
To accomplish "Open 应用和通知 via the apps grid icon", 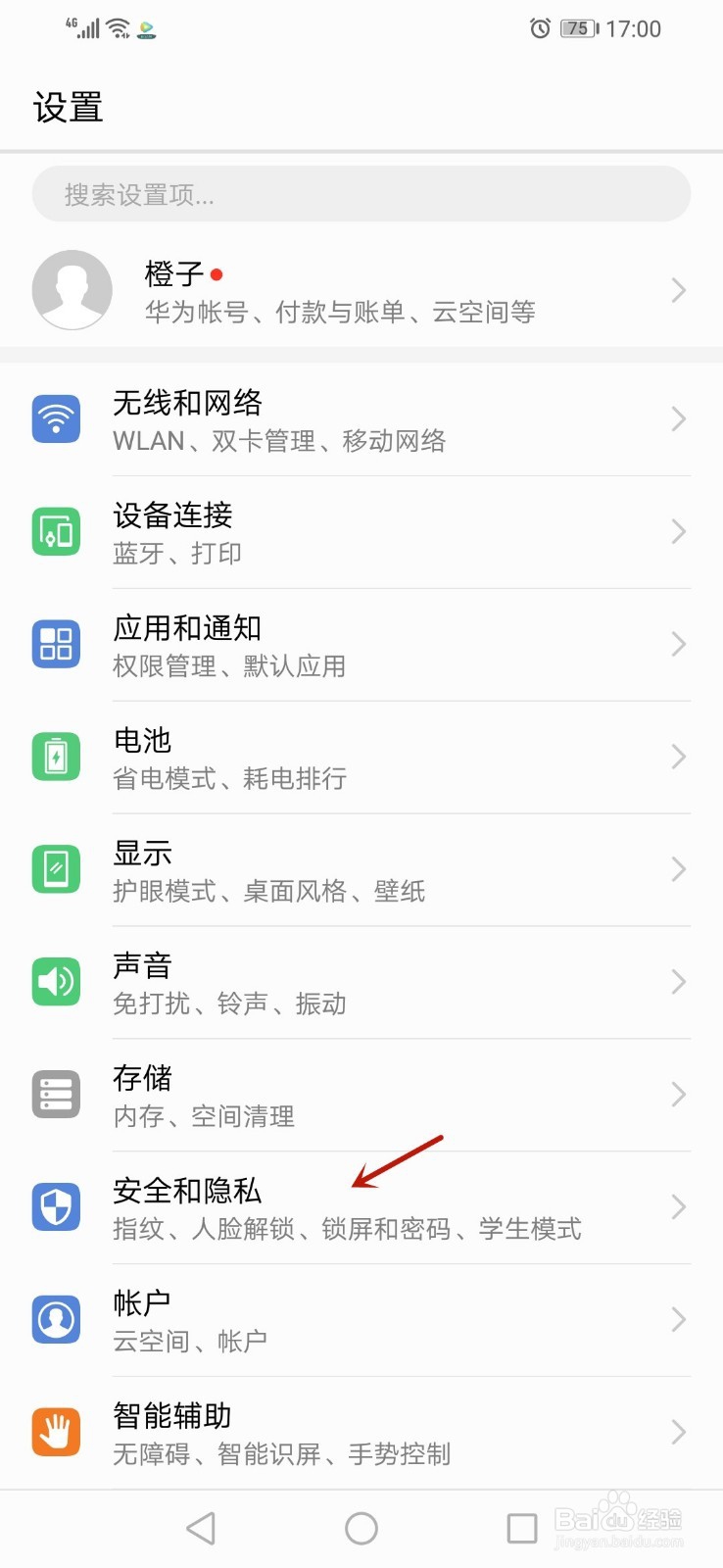I will pyautogui.click(x=56, y=644).
